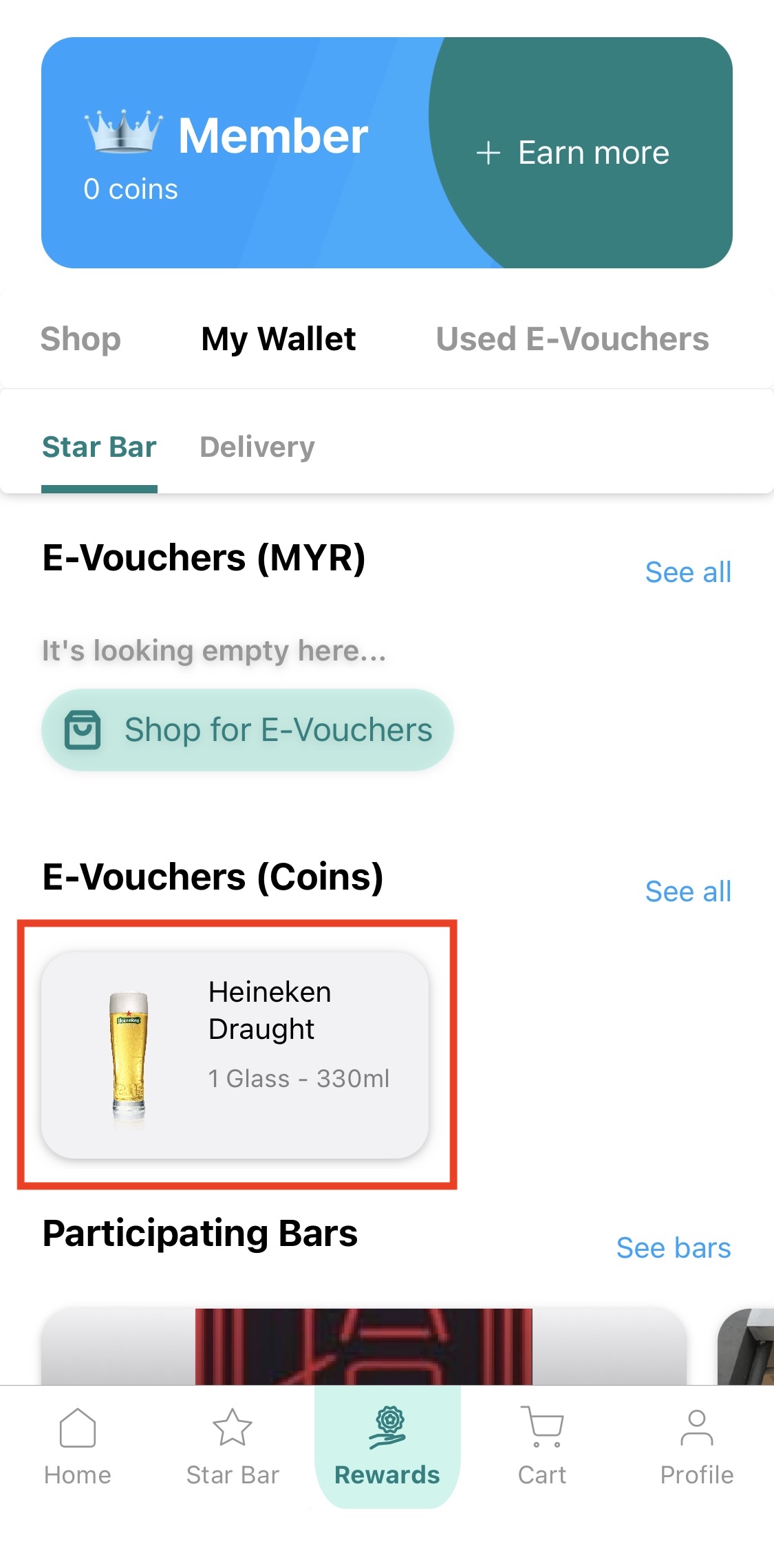
Task: Switch to the Shop tab
Action: tap(80, 339)
